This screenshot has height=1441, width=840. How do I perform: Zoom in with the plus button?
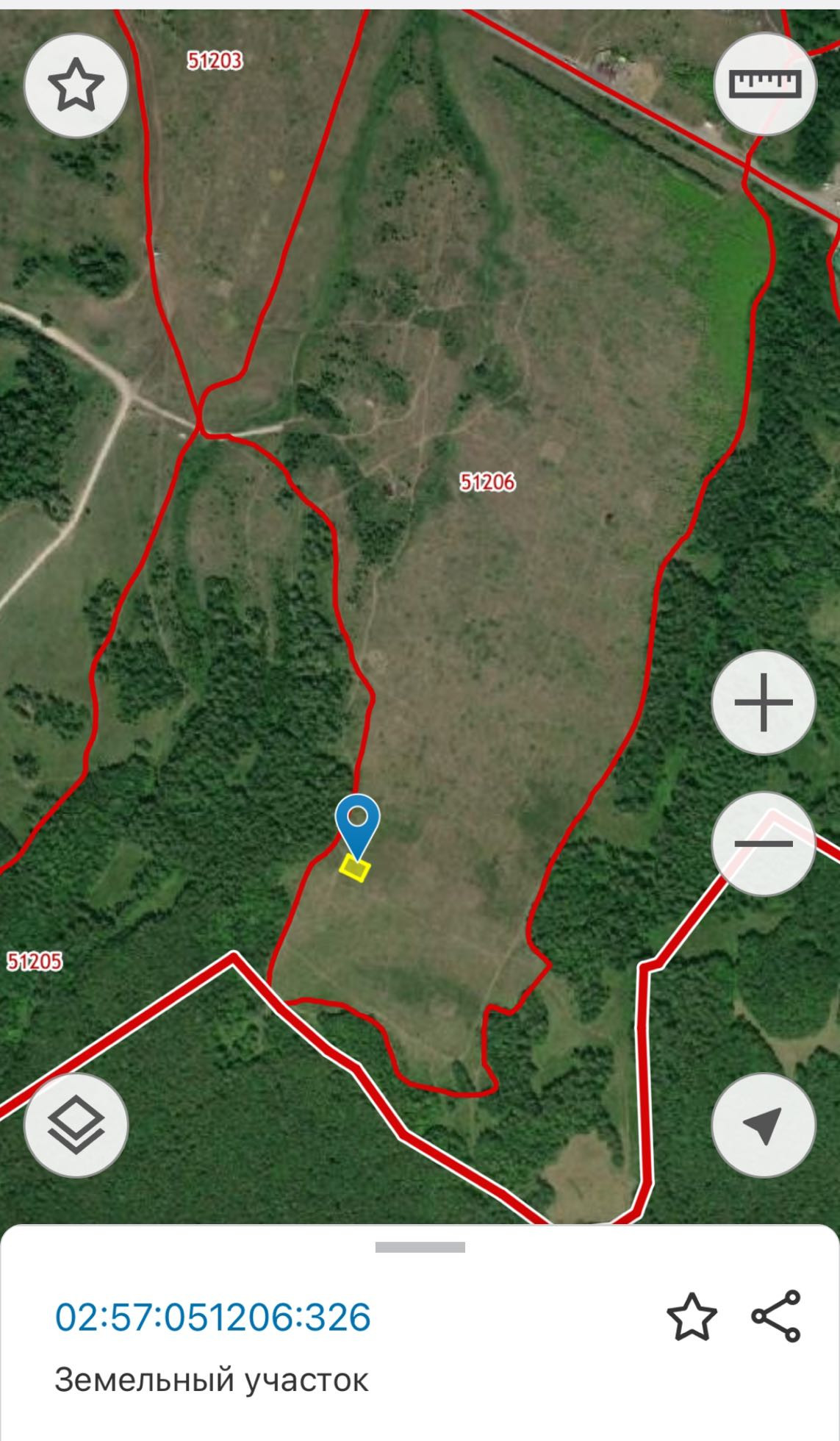coord(764,702)
